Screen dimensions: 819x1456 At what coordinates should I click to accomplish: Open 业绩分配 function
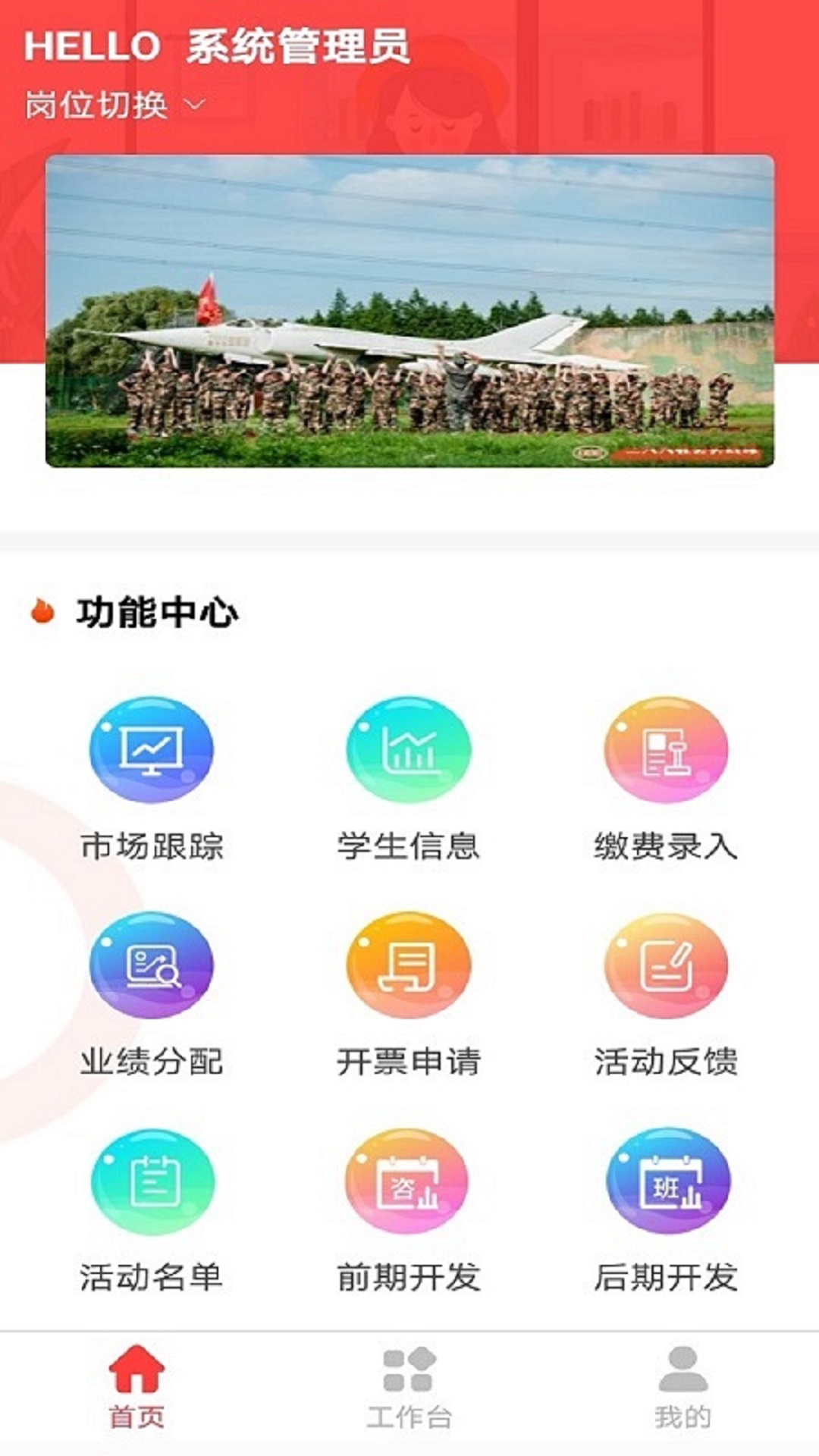coord(152,995)
